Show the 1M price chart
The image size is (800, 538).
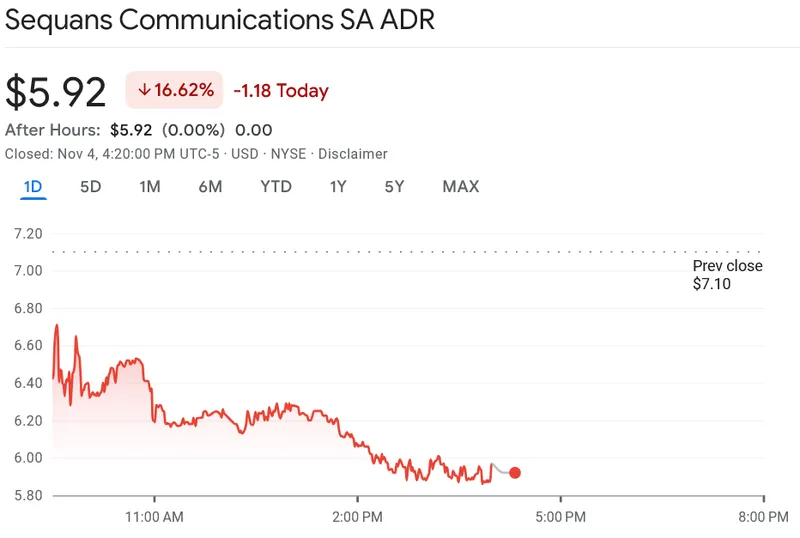[x=150, y=187]
